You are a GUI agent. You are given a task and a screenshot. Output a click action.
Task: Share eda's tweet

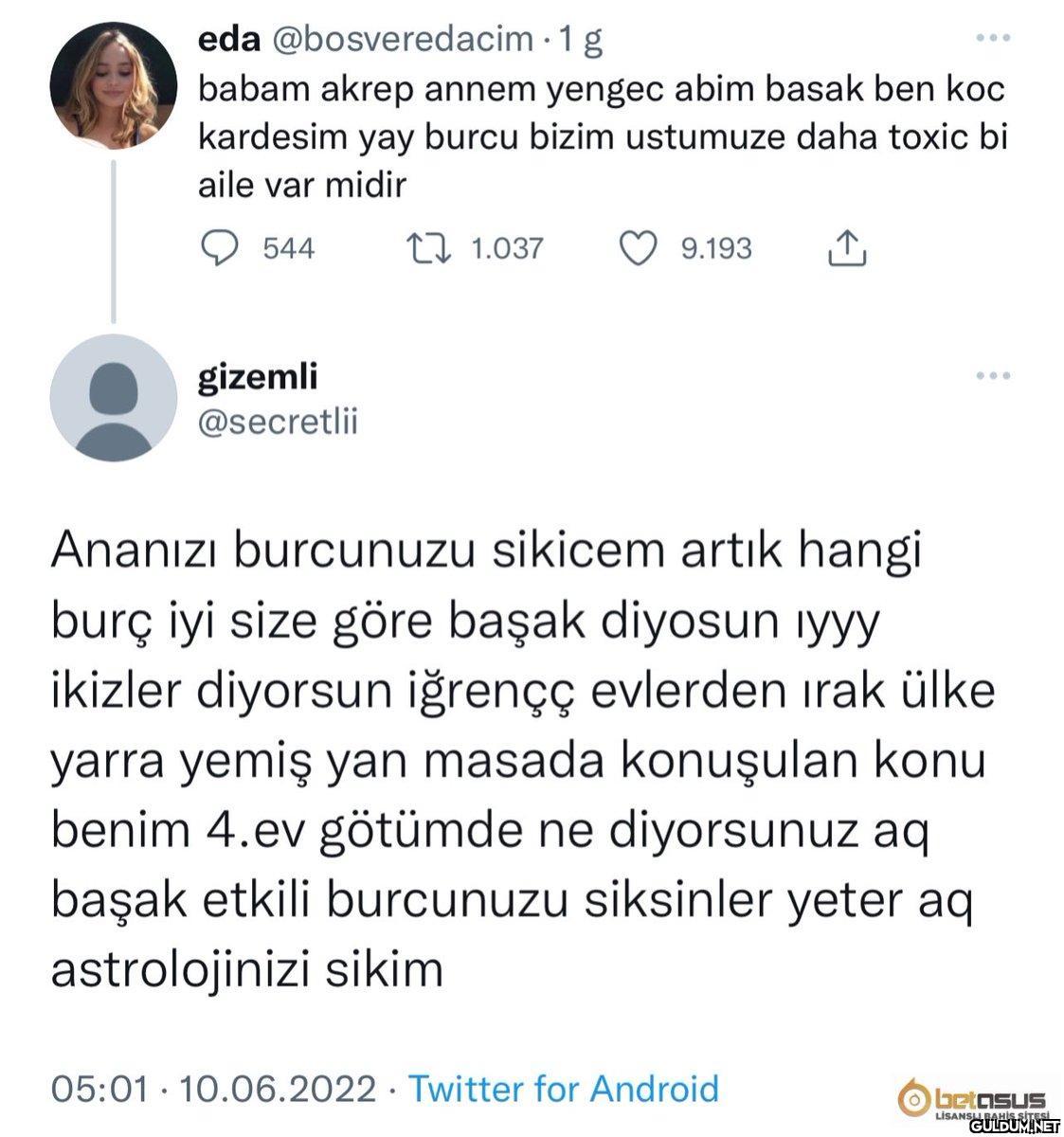tap(846, 248)
